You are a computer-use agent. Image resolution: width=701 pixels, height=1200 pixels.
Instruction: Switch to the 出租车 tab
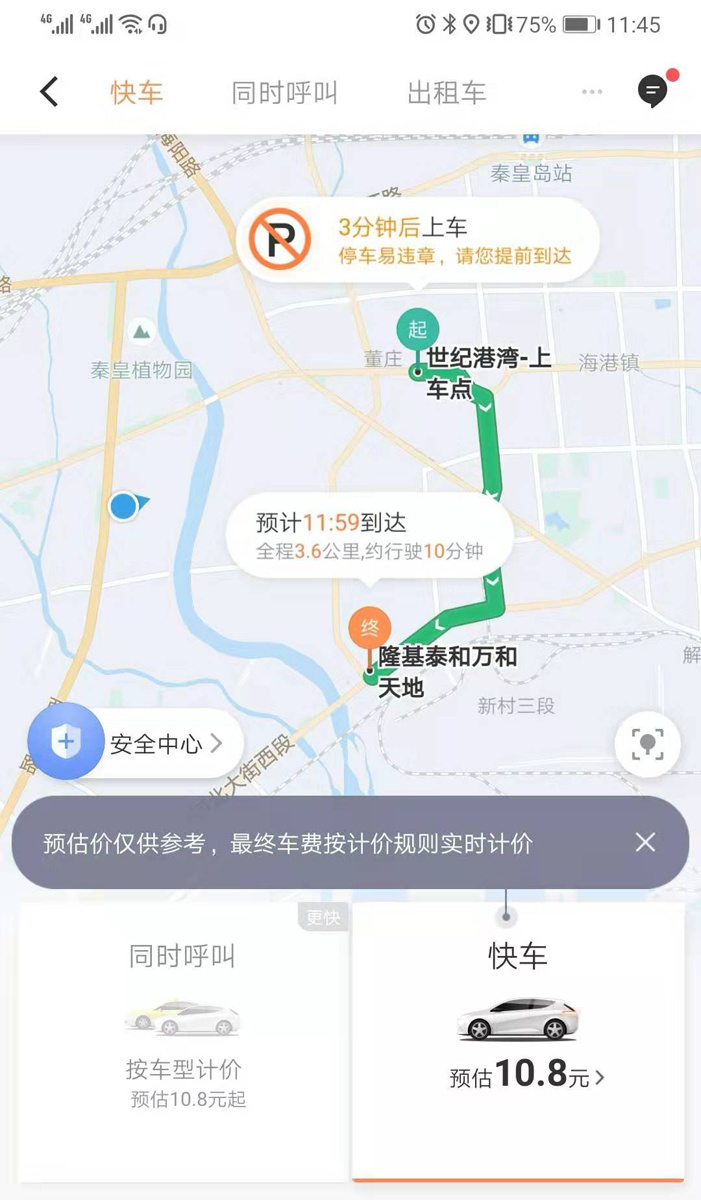[x=446, y=94]
